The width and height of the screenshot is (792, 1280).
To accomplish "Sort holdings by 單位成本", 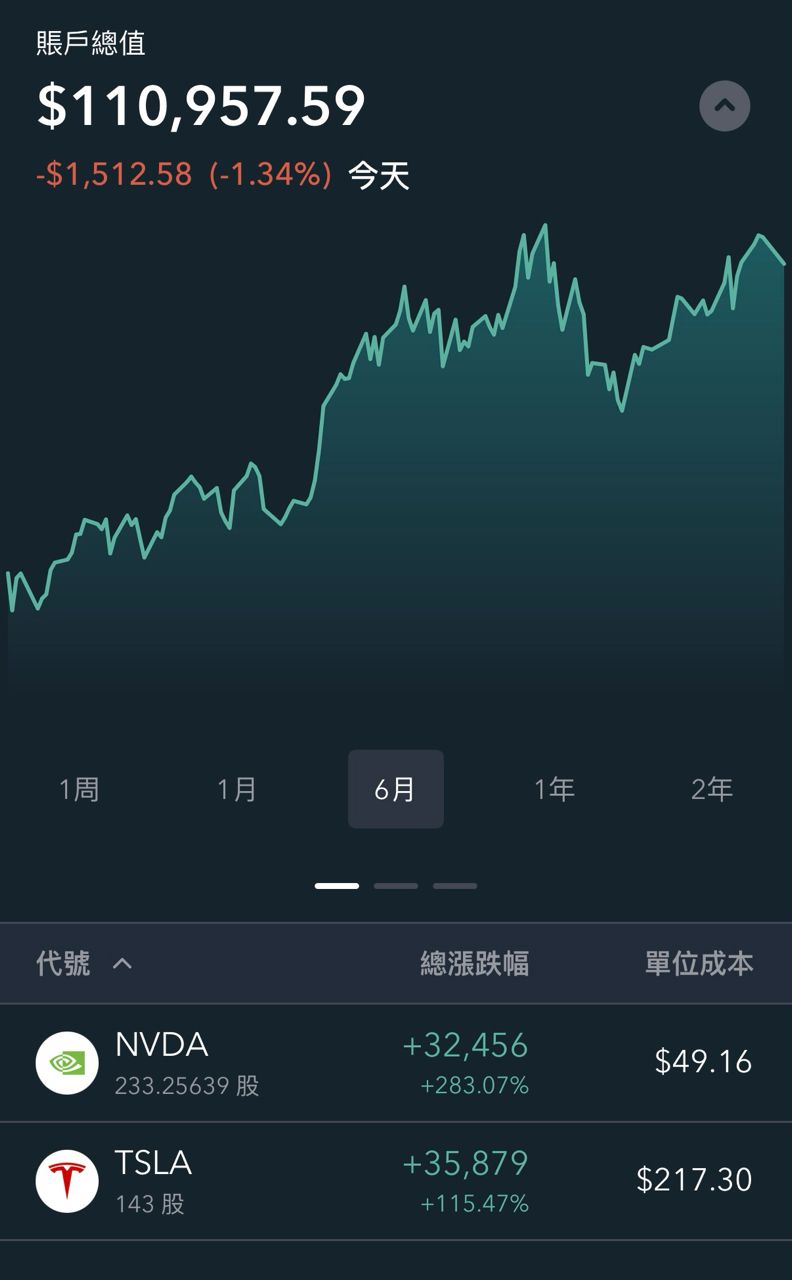I will coord(698,964).
